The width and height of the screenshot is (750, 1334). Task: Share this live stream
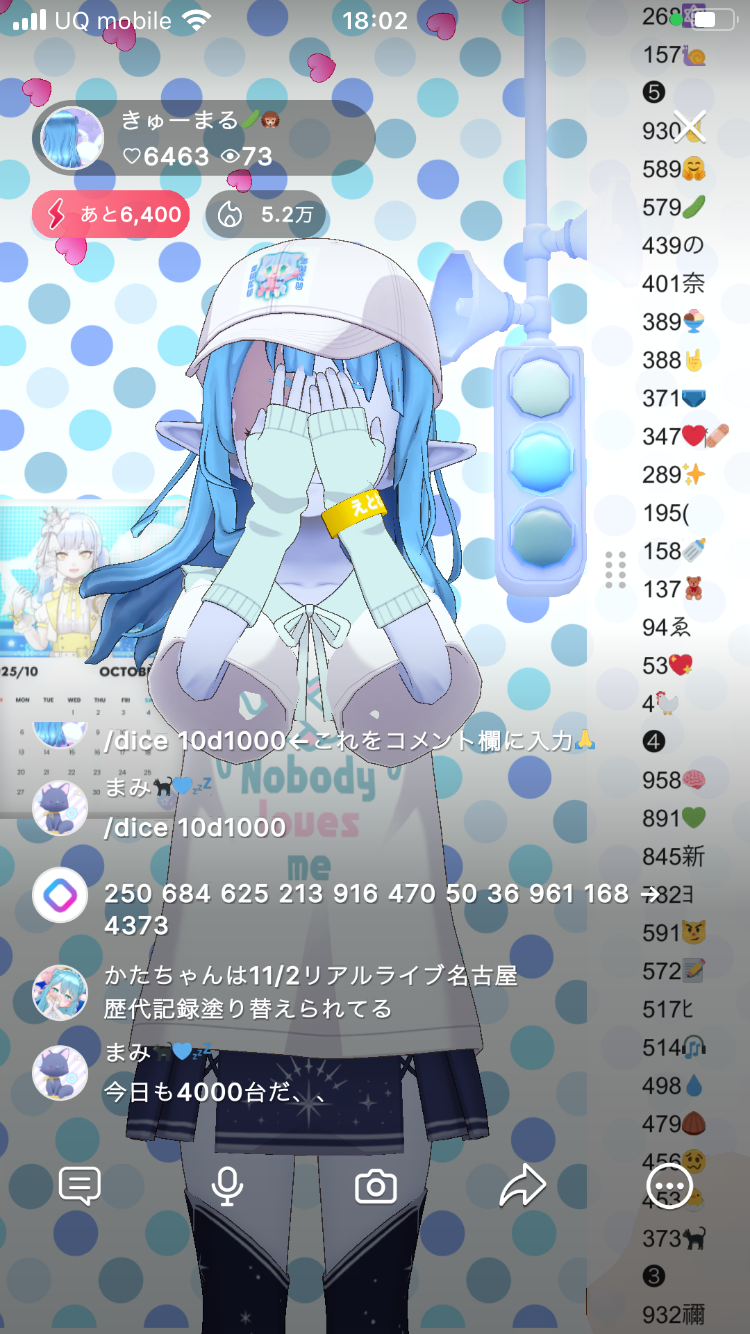click(x=522, y=1186)
